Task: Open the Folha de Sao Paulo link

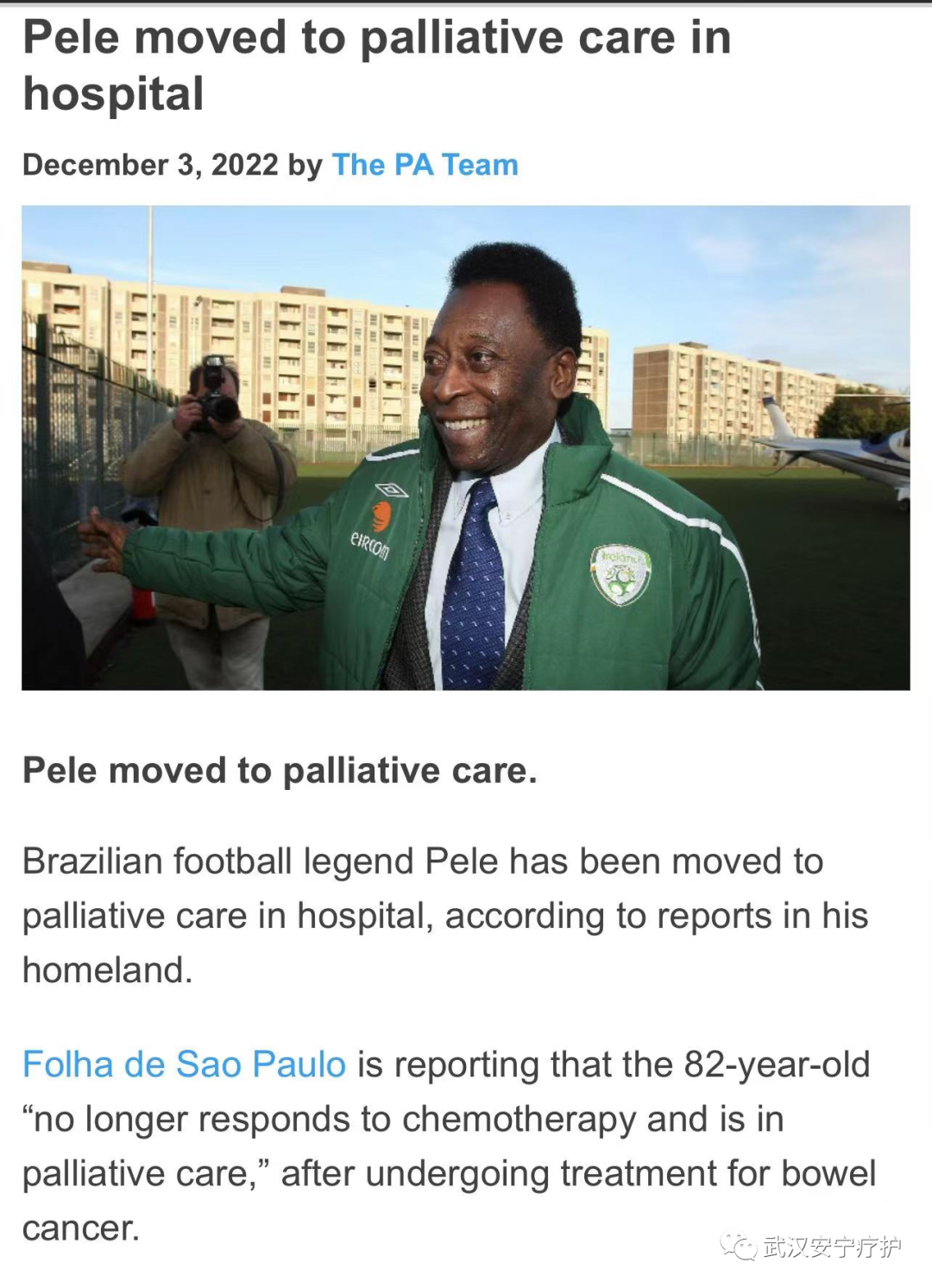Action: coord(184,1064)
